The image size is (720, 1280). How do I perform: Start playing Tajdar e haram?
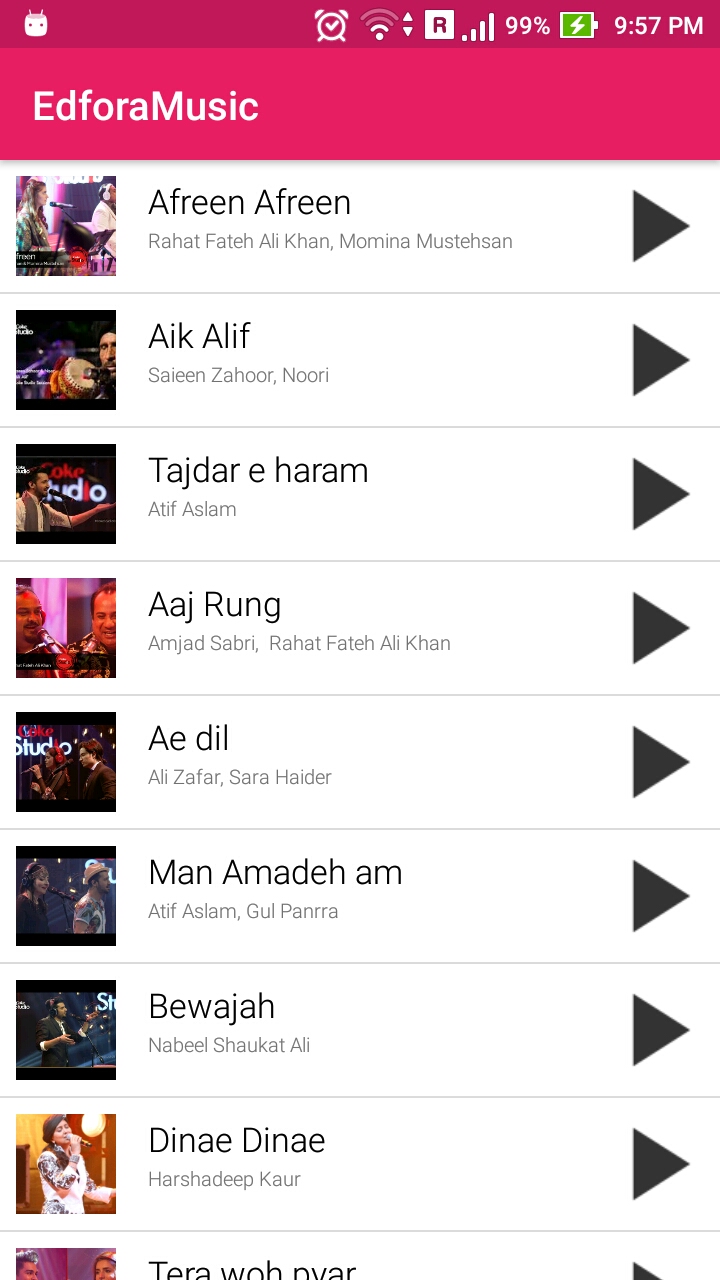pyautogui.click(x=660, y=494)
